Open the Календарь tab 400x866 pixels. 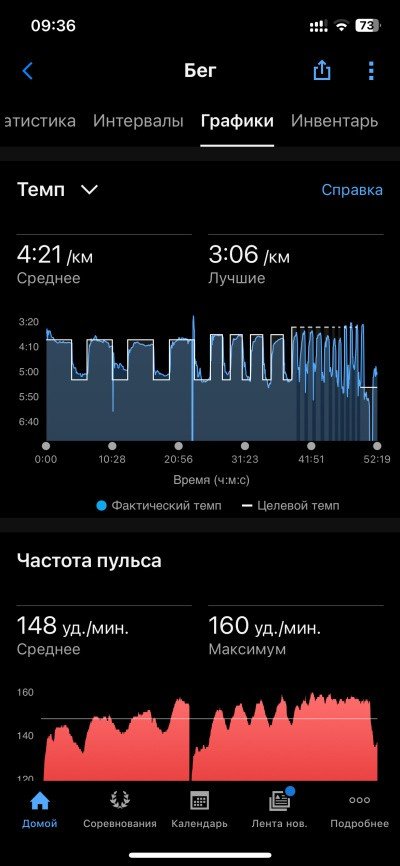coord(199,810)
